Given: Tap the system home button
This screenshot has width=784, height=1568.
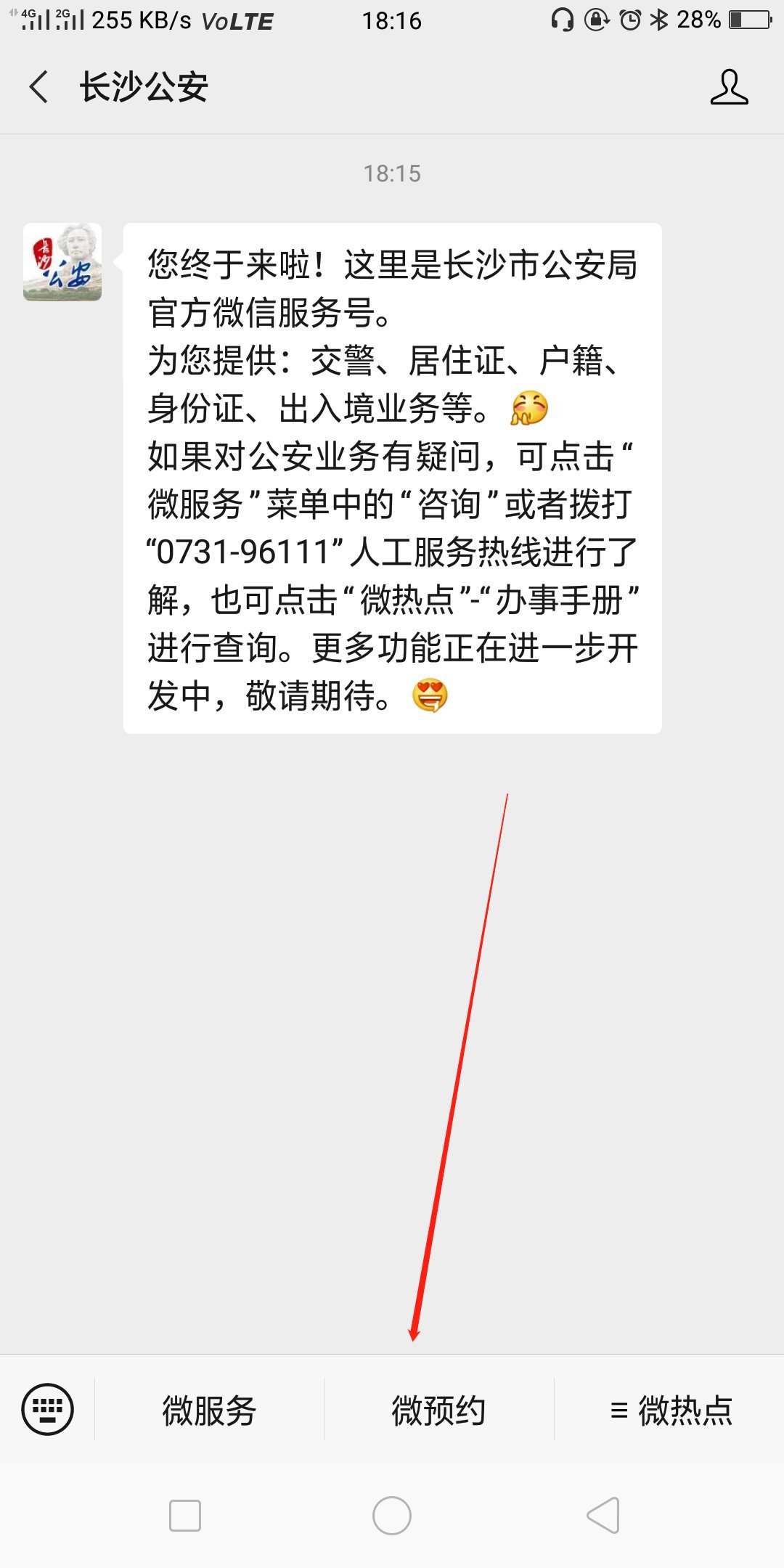Looking at the screenshot, I should click(392, 1516).
